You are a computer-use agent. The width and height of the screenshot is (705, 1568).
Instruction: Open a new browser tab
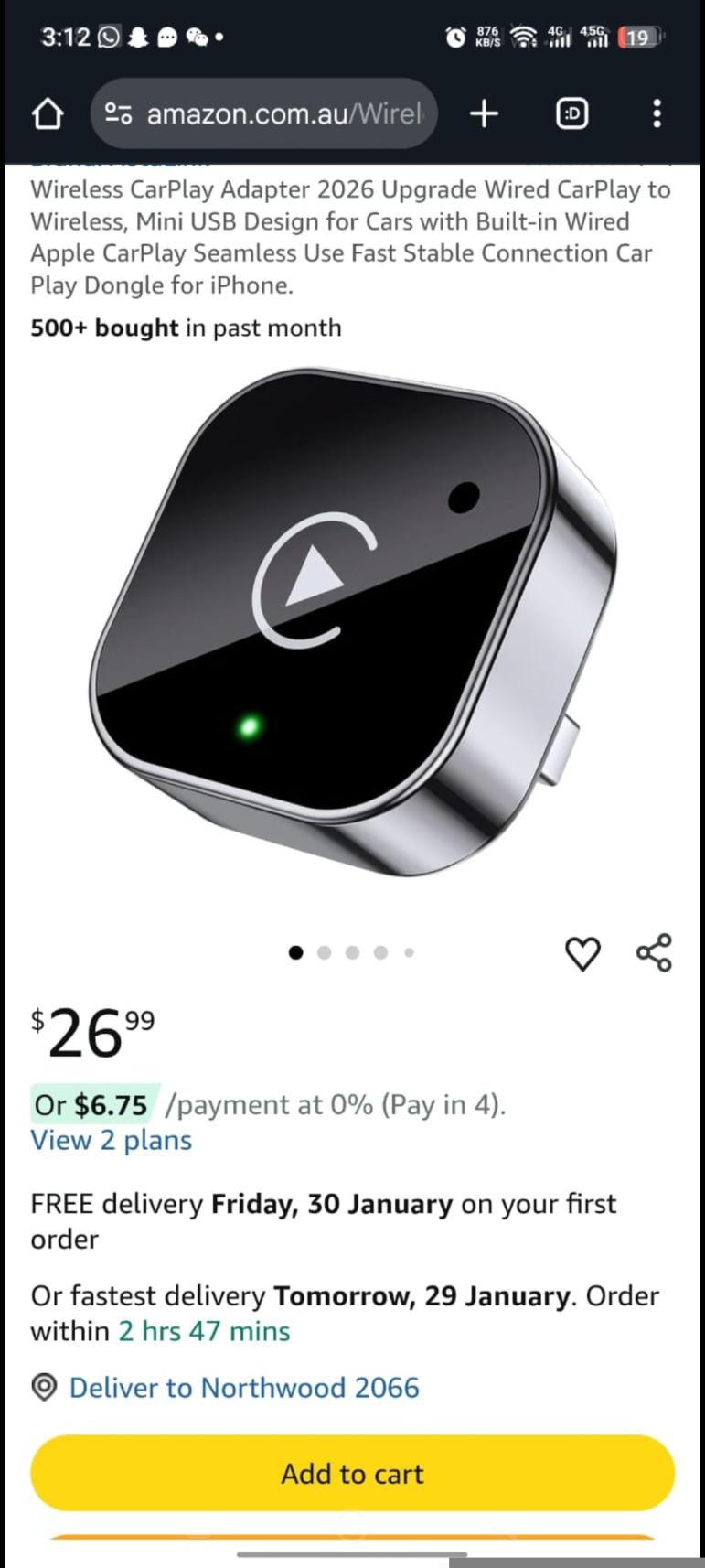pos(484,114)
